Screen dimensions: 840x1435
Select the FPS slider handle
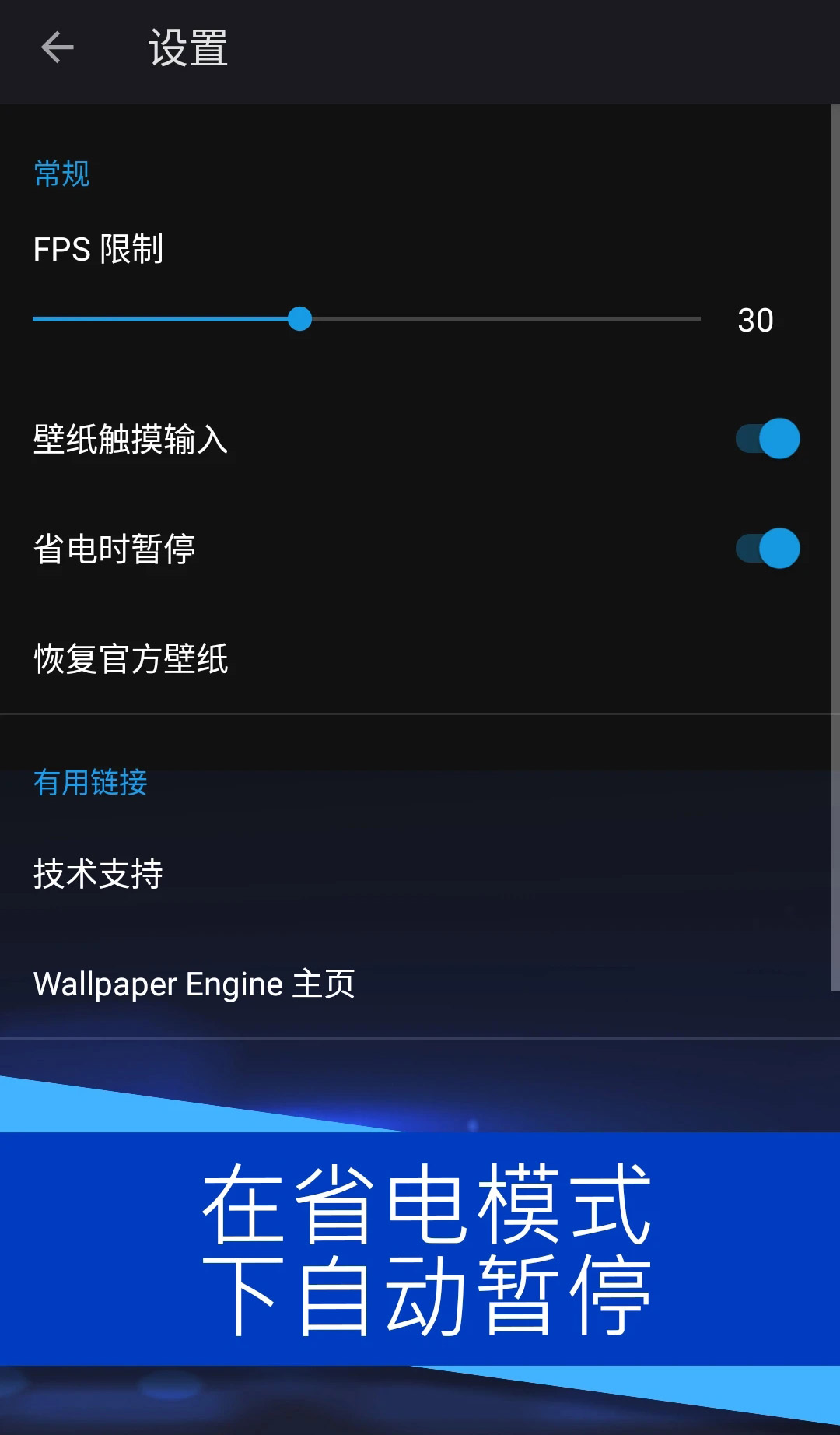300,319
